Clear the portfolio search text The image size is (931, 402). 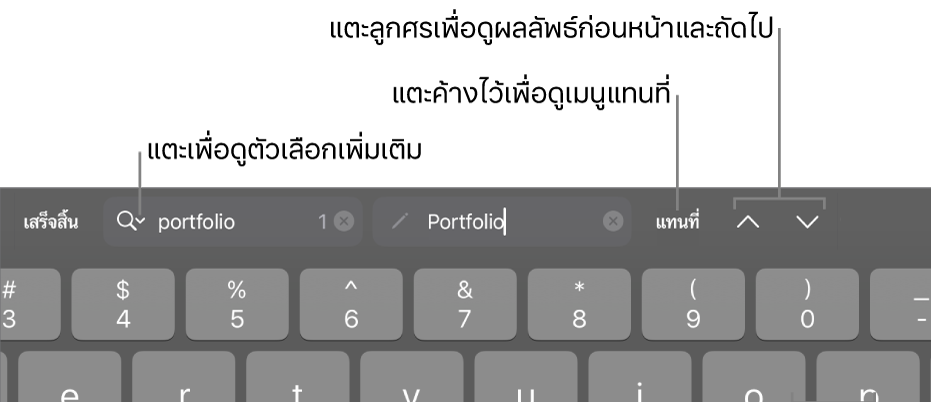(x=344, y=222)
